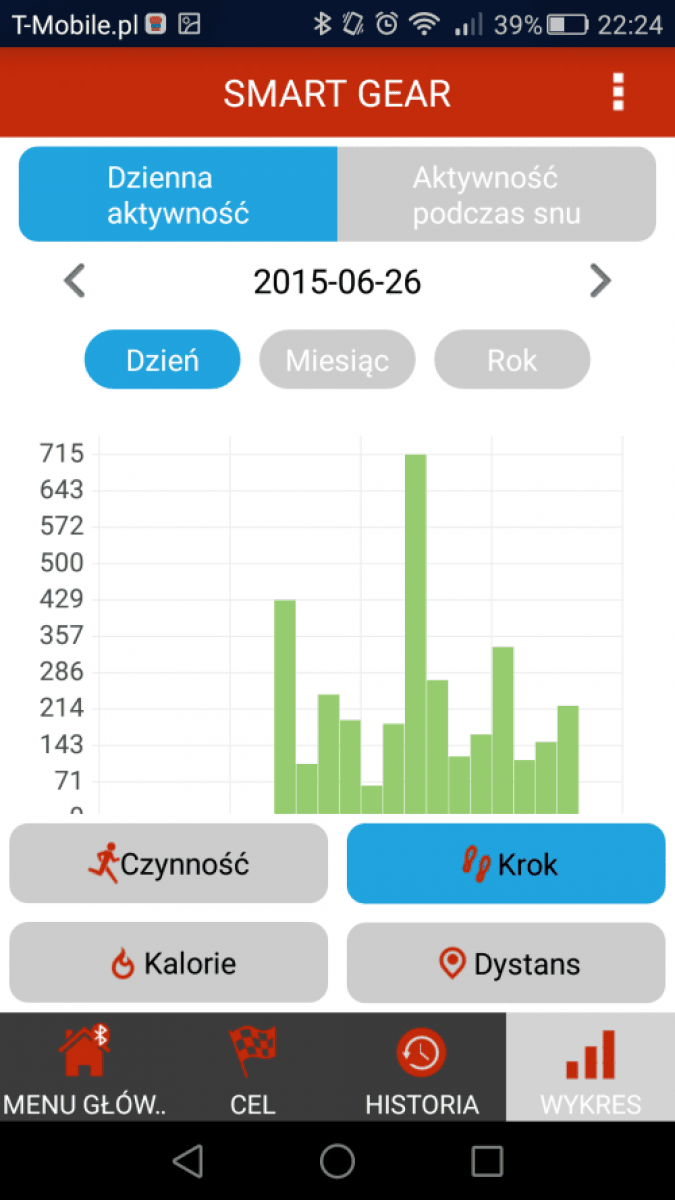Open the Historia tab
Screen dimensions: 675x1200
pos(422,1067)
